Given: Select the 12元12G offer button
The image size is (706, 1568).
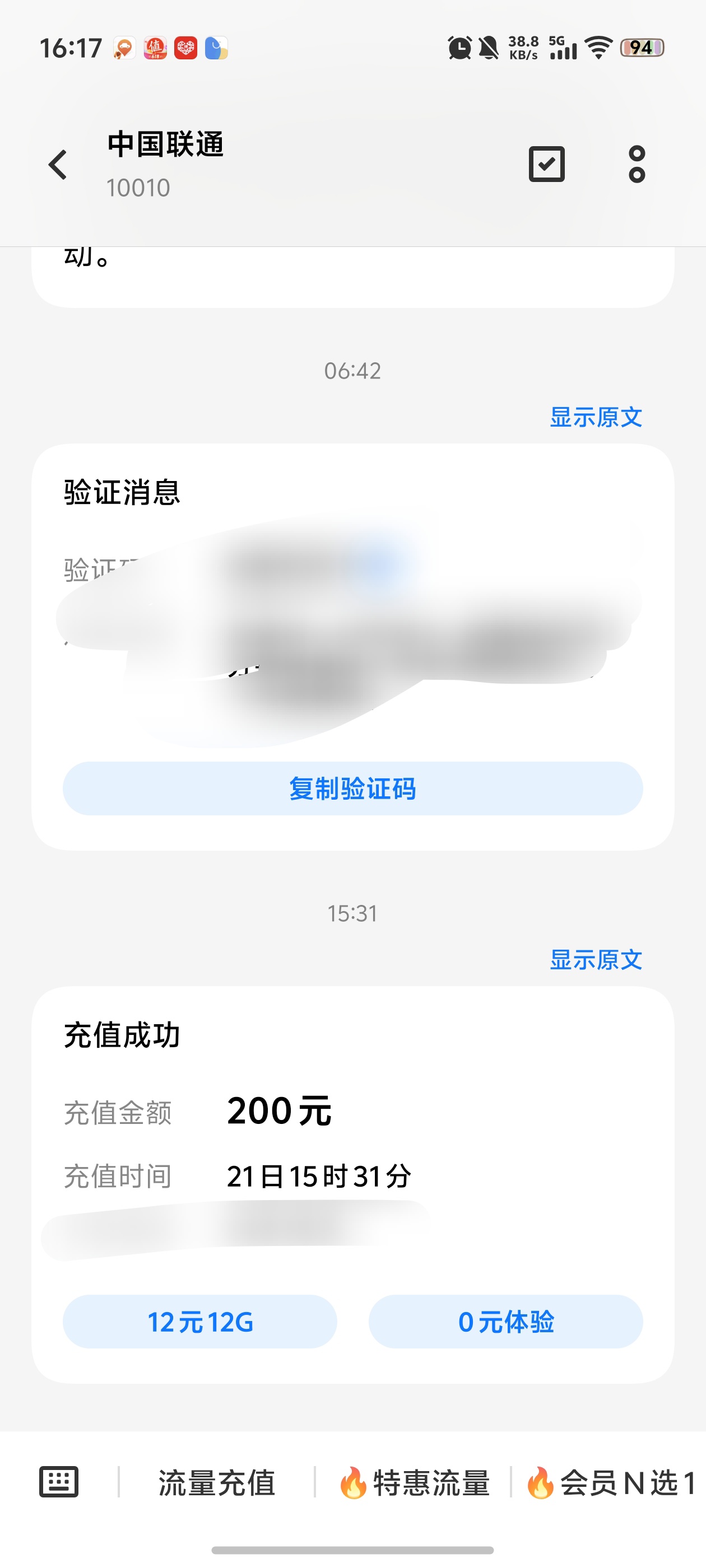Looking at the screenshot, I should tap(199, 1322).
